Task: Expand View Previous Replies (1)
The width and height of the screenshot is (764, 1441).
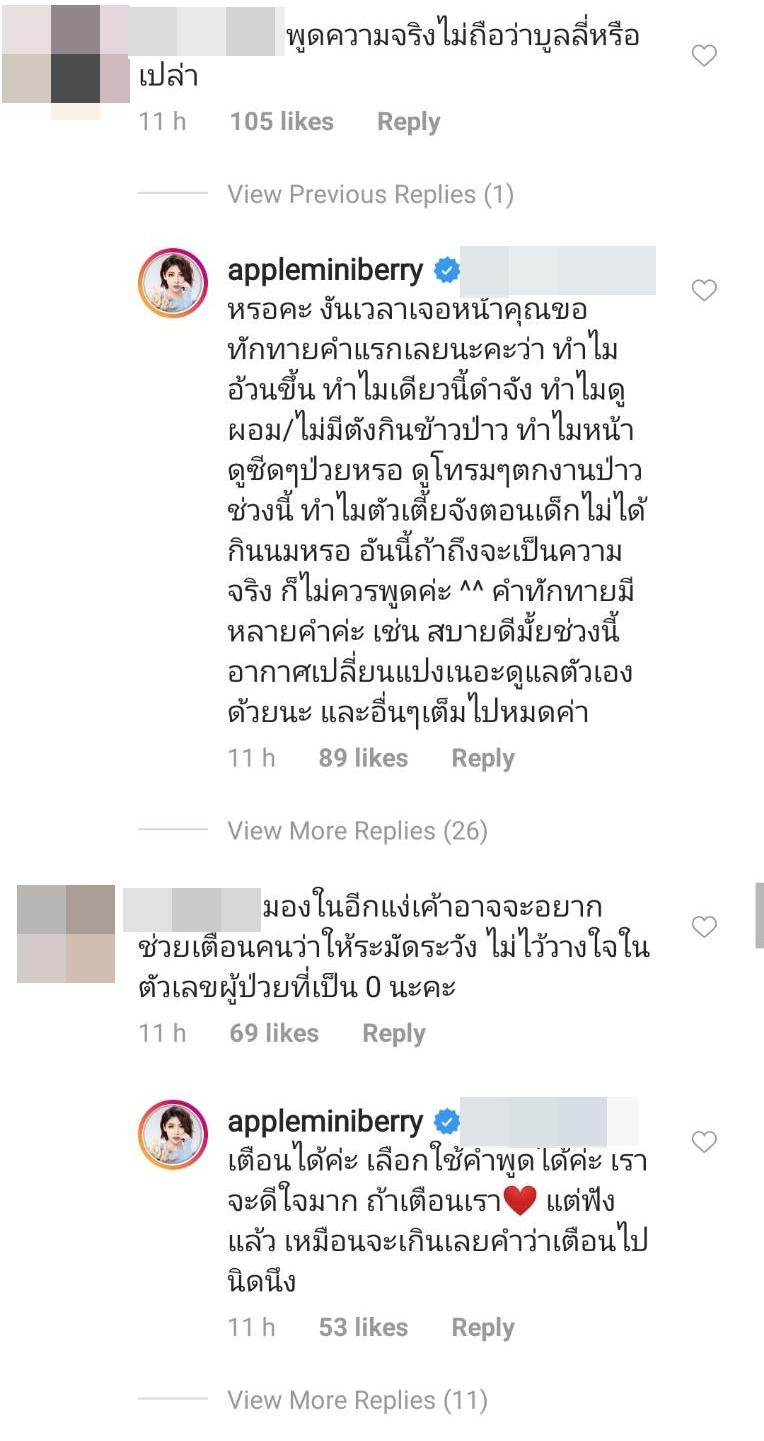Action: 370,194
